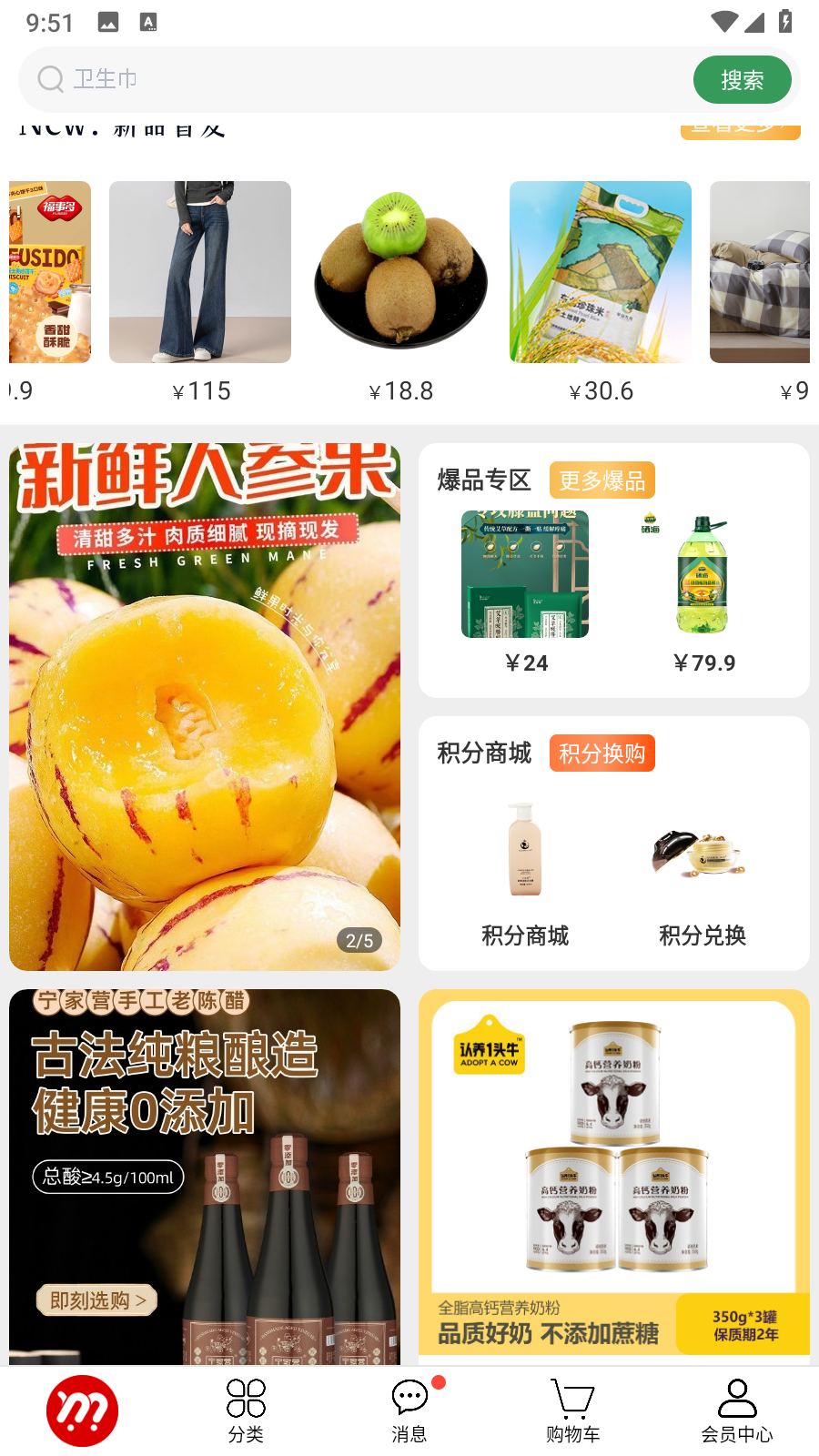Image resolution: width=819 pixels, height=1456 pixels.
Task: Switch to the 会员中心 tab
Action: (x=737, y=1410)
